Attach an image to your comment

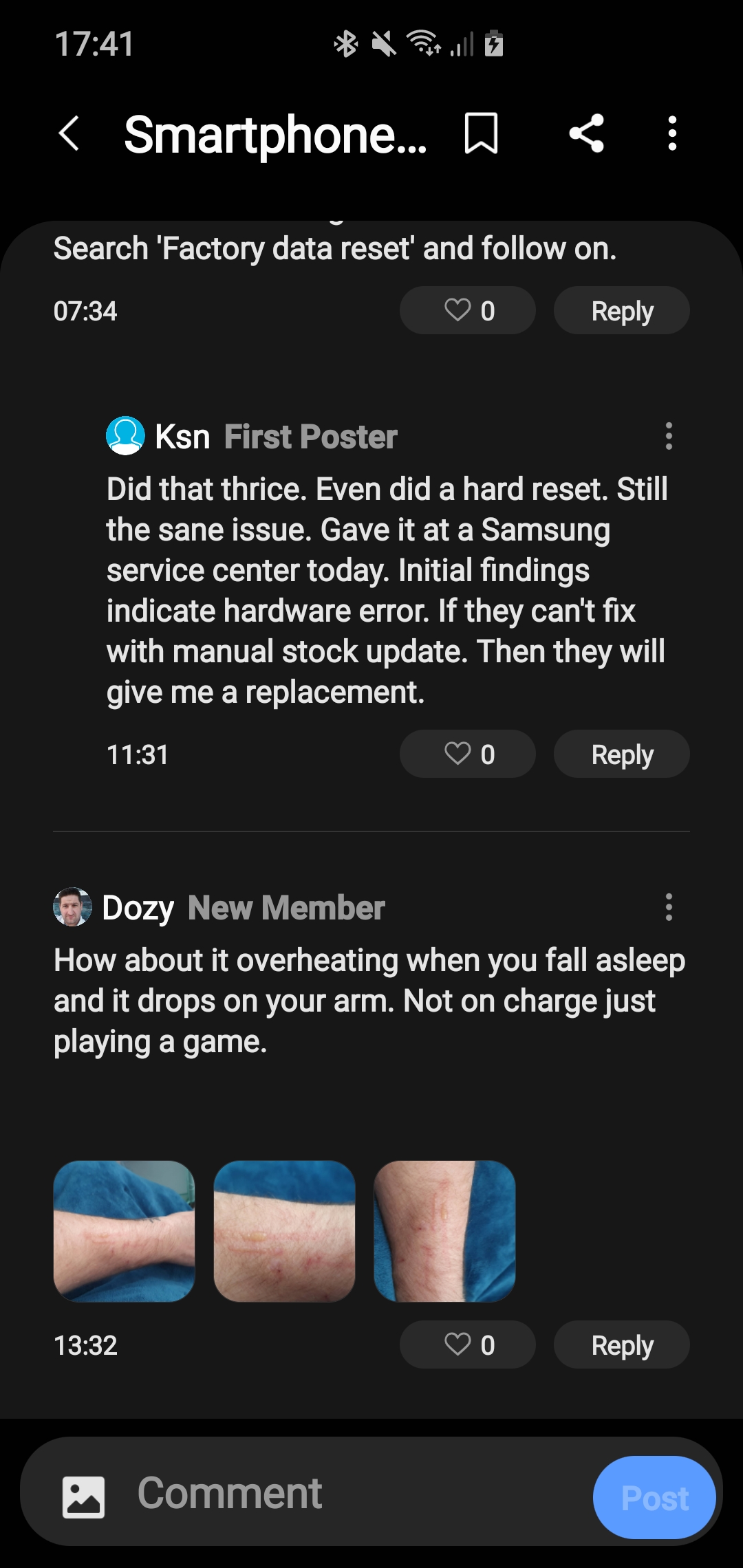click(x=84, y=1497)
